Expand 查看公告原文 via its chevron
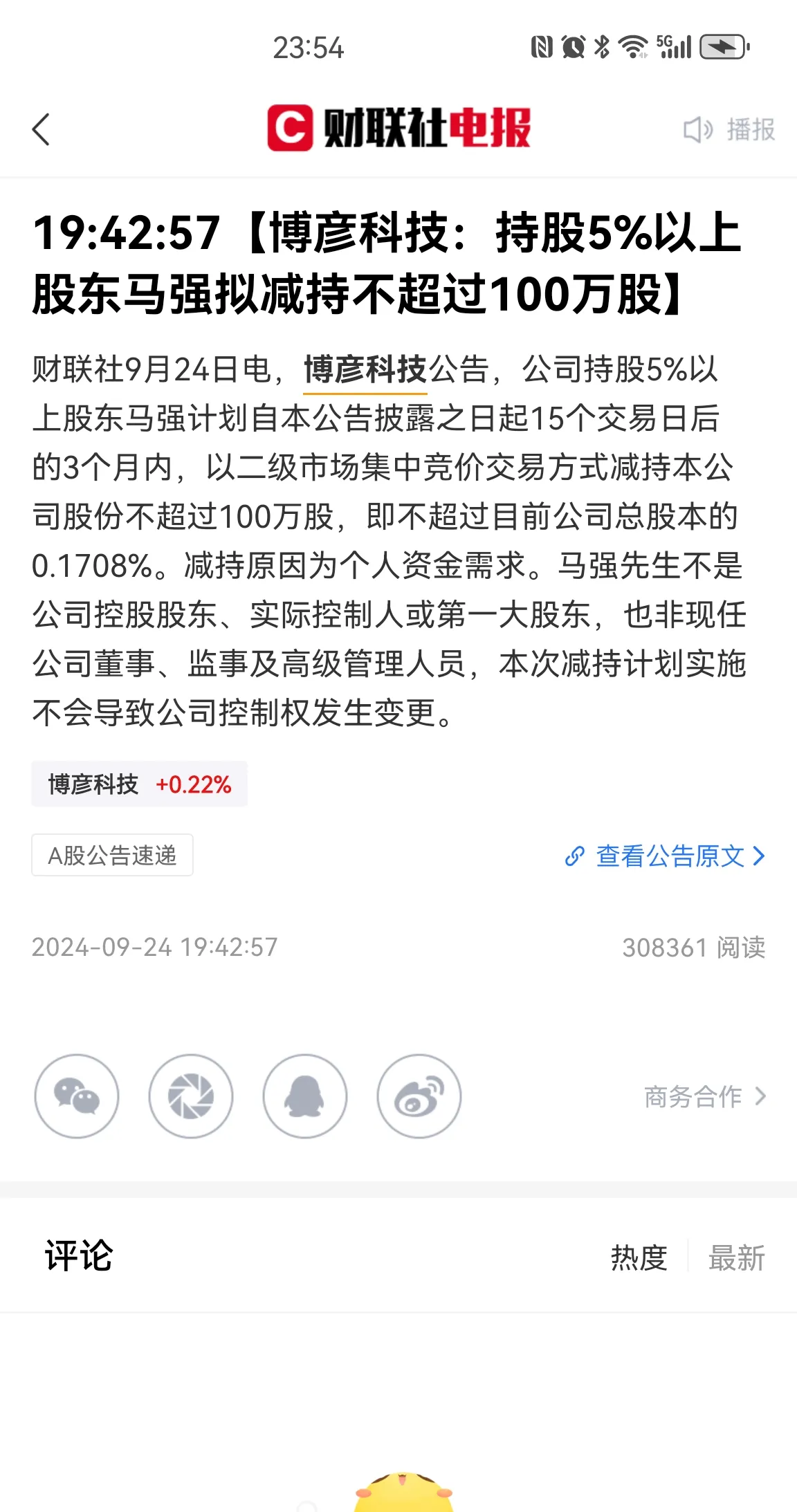The width and height of the screenshot is (797, 1512). [x=759, y=856]
